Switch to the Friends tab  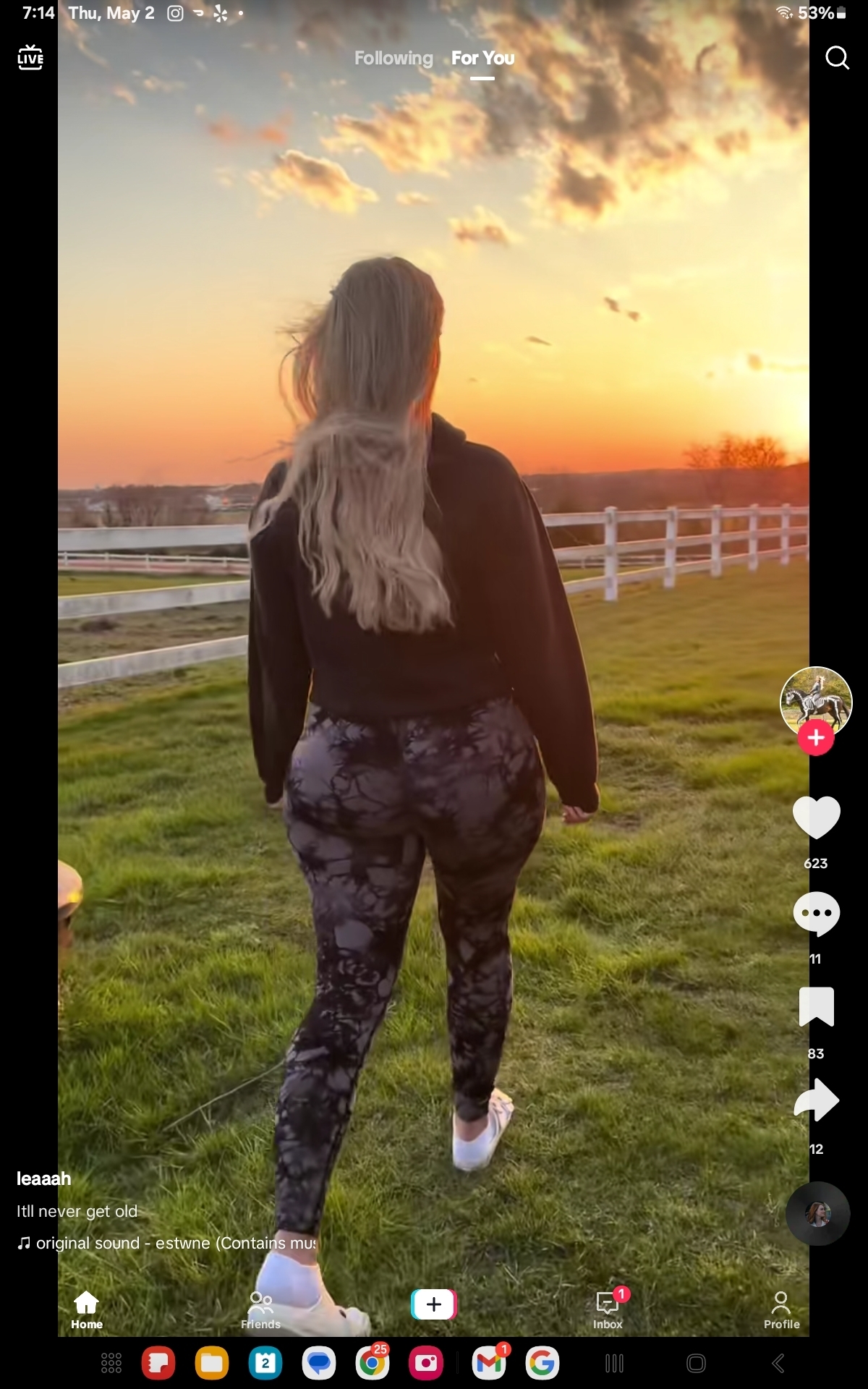coord(260,1310)
